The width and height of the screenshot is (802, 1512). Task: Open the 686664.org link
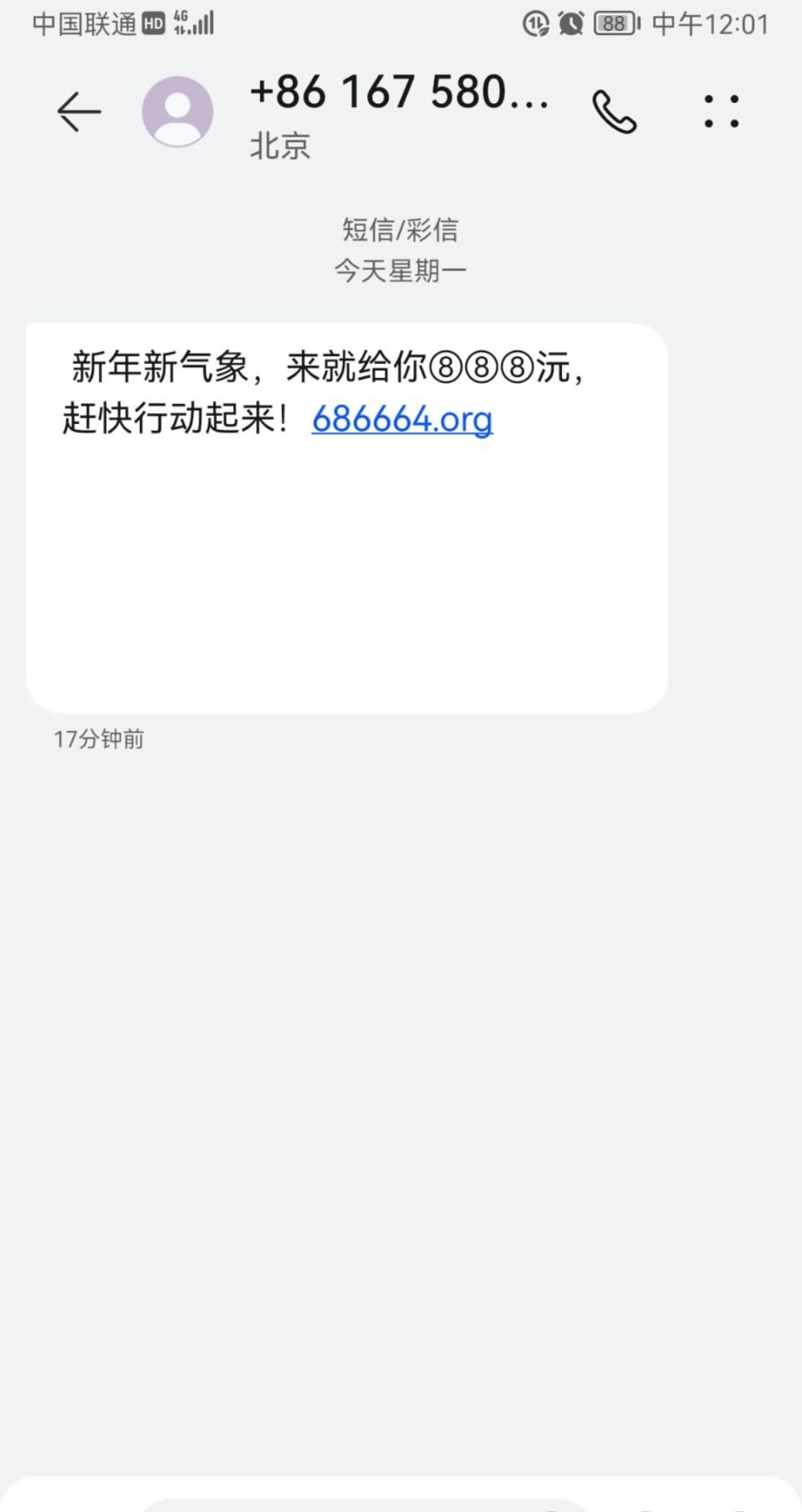click(x=402, y=419)
